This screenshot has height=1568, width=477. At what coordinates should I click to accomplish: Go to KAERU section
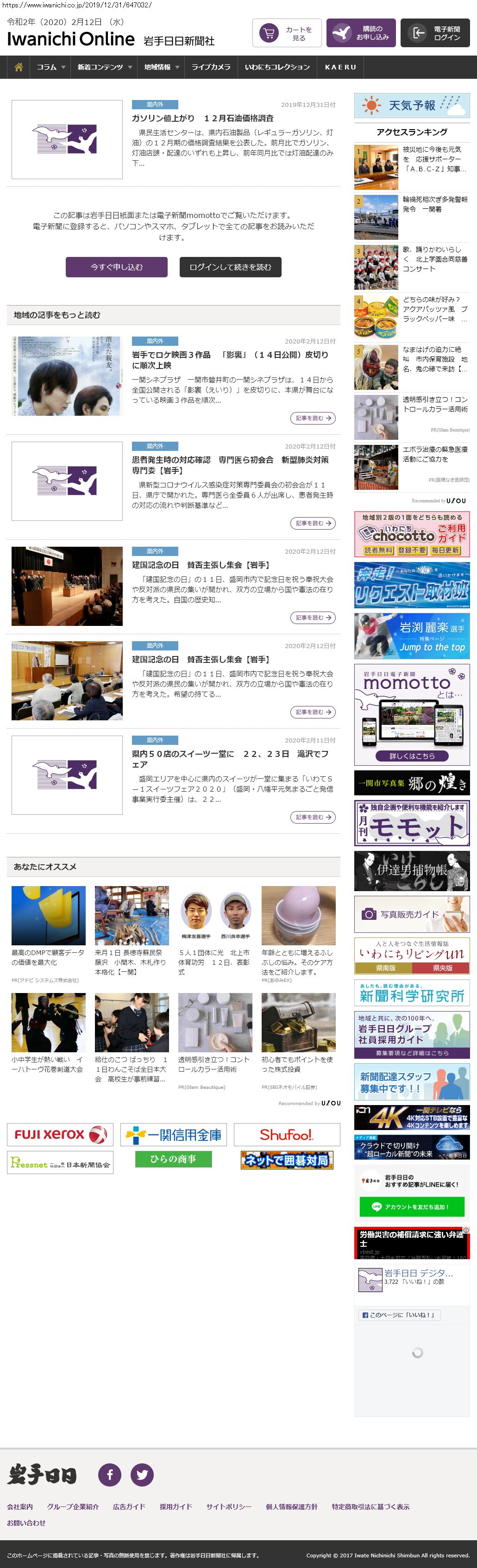coord(340,67)
